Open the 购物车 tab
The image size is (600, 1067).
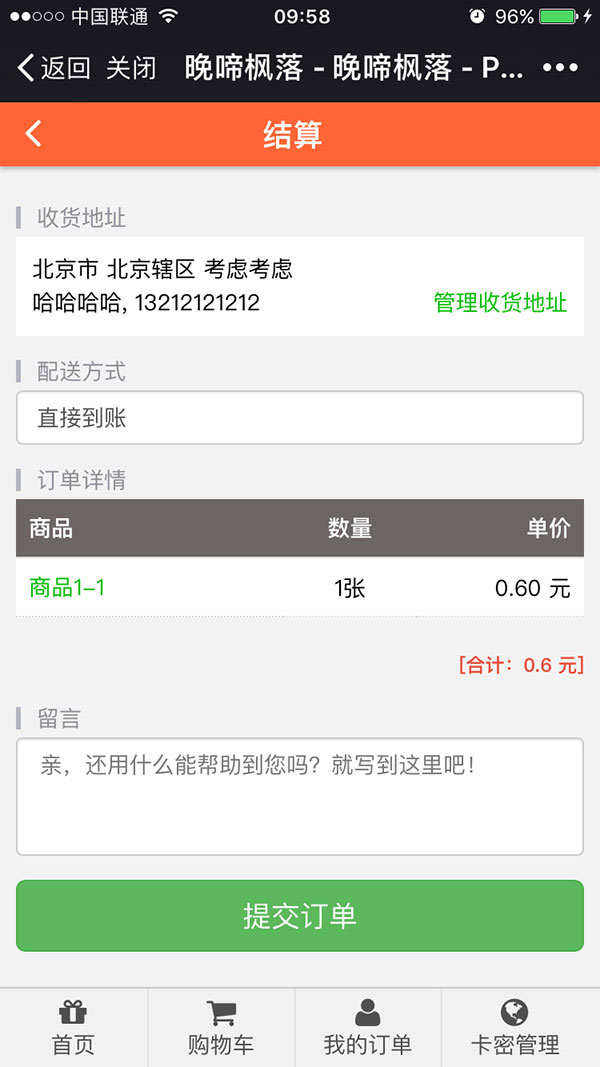click(x=221, y=1028)
